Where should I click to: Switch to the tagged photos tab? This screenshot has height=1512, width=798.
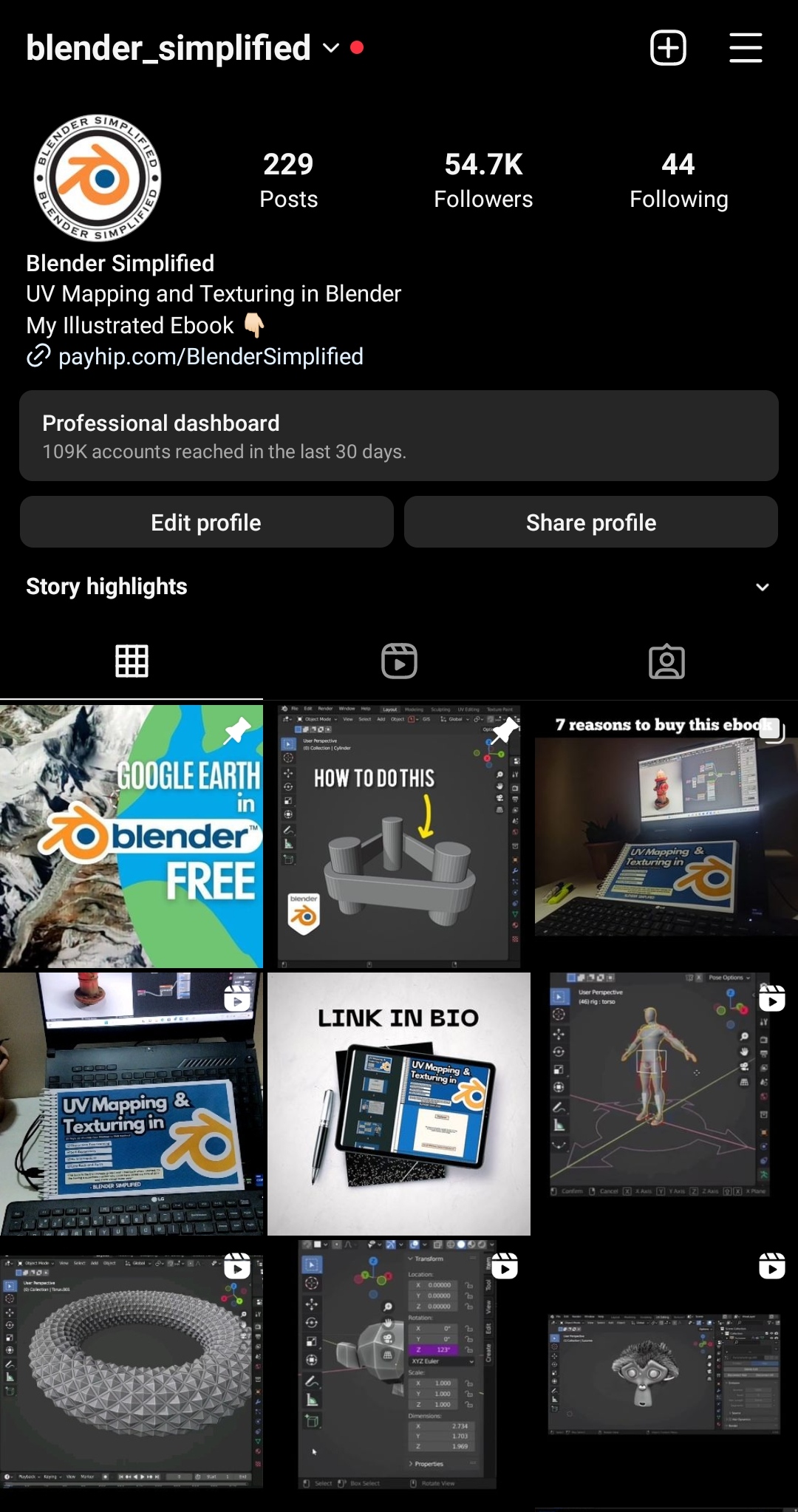click(x=666, y=661)
